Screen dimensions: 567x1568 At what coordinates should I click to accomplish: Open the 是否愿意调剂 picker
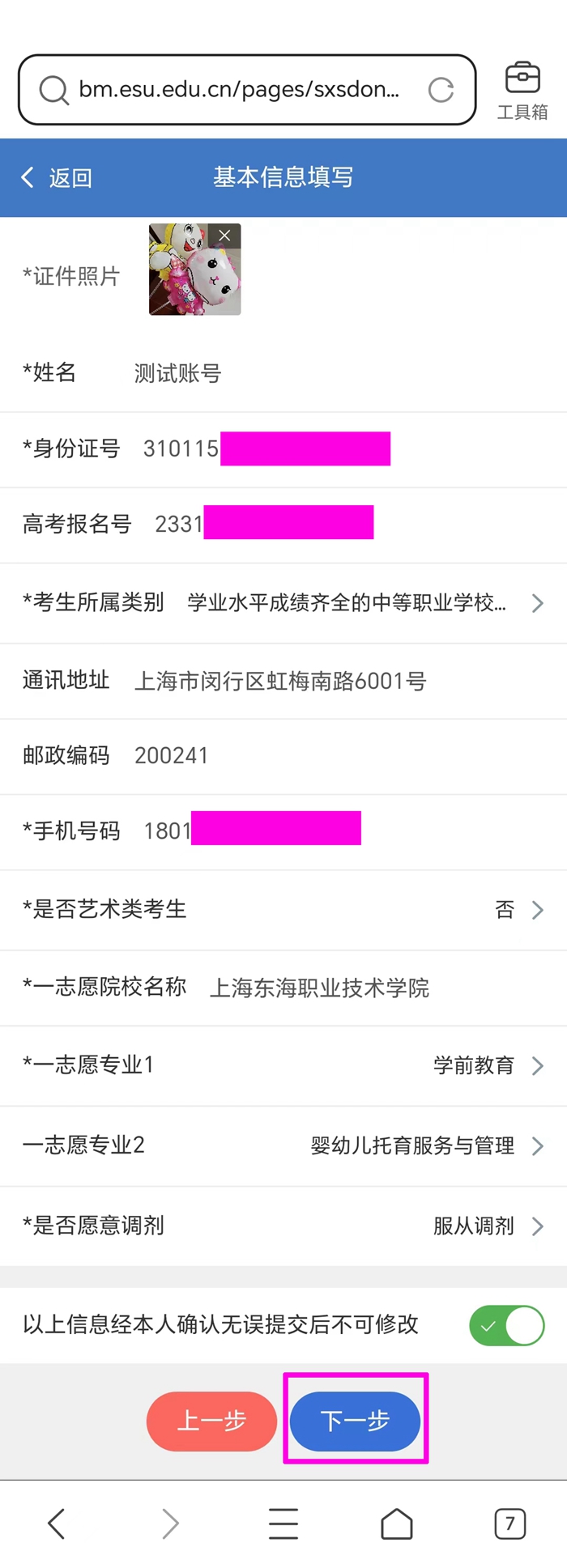tap(486, 1226)
